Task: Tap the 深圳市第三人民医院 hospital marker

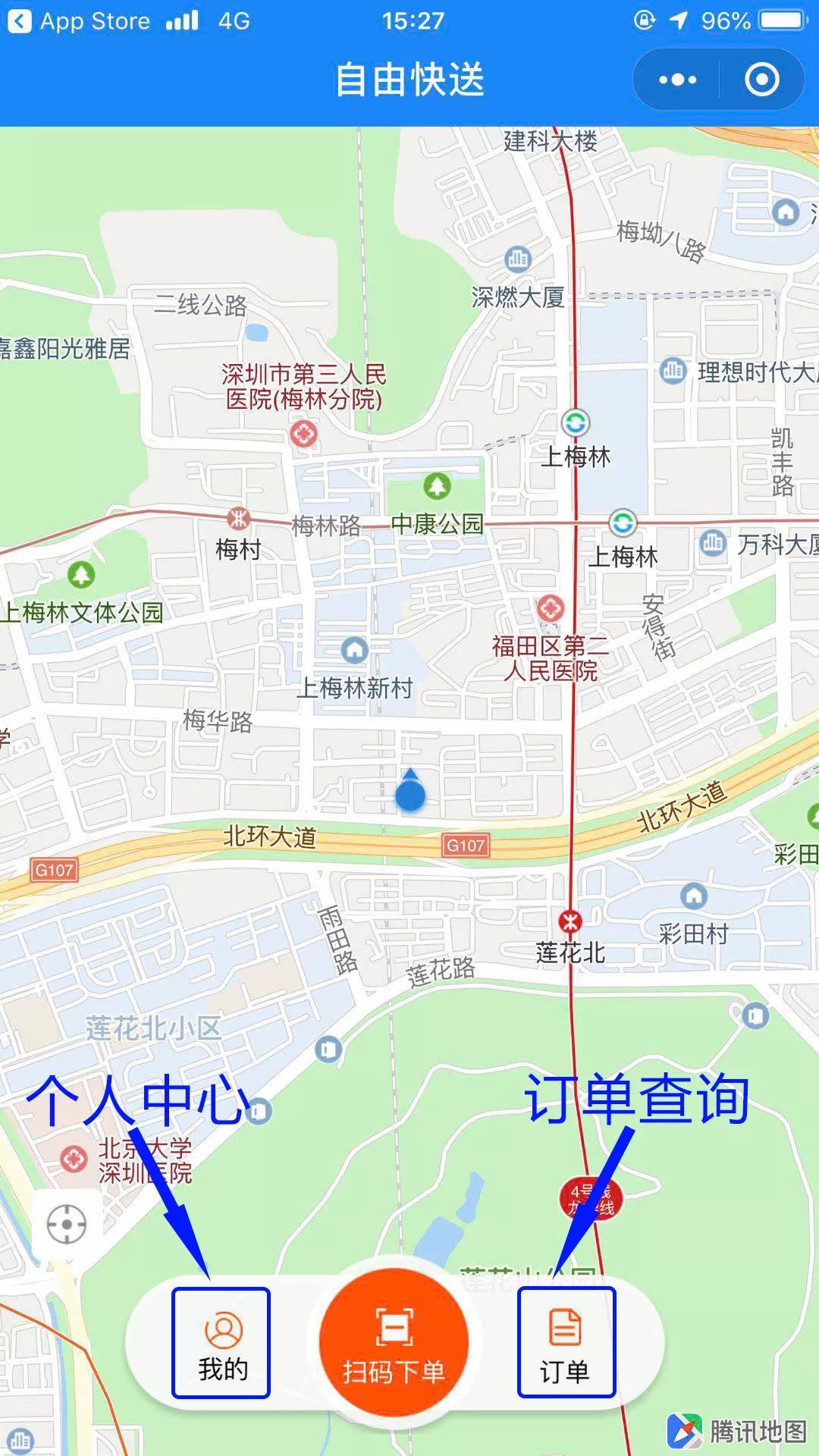Action: tap(303, 435)
